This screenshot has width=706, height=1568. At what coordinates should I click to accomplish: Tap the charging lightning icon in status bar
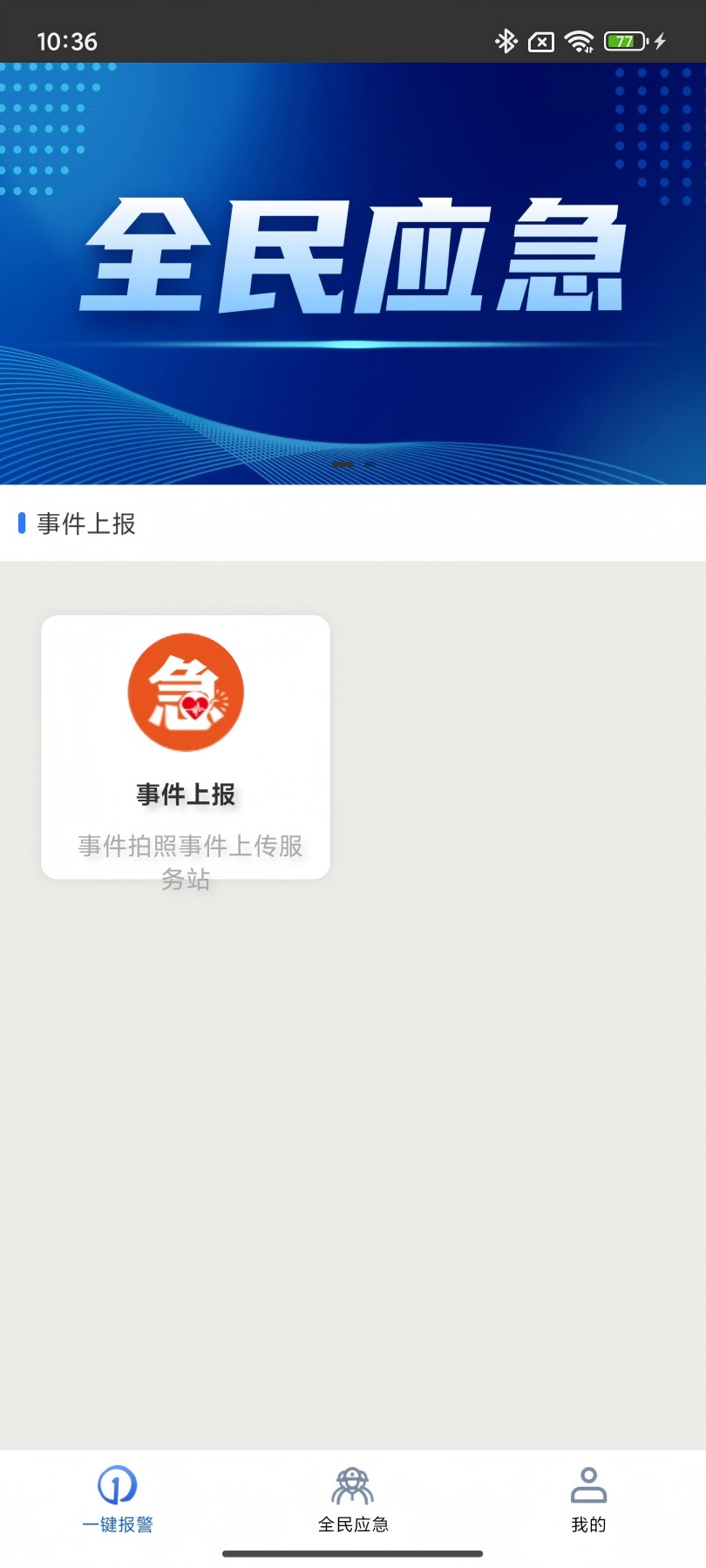[660, 40]
